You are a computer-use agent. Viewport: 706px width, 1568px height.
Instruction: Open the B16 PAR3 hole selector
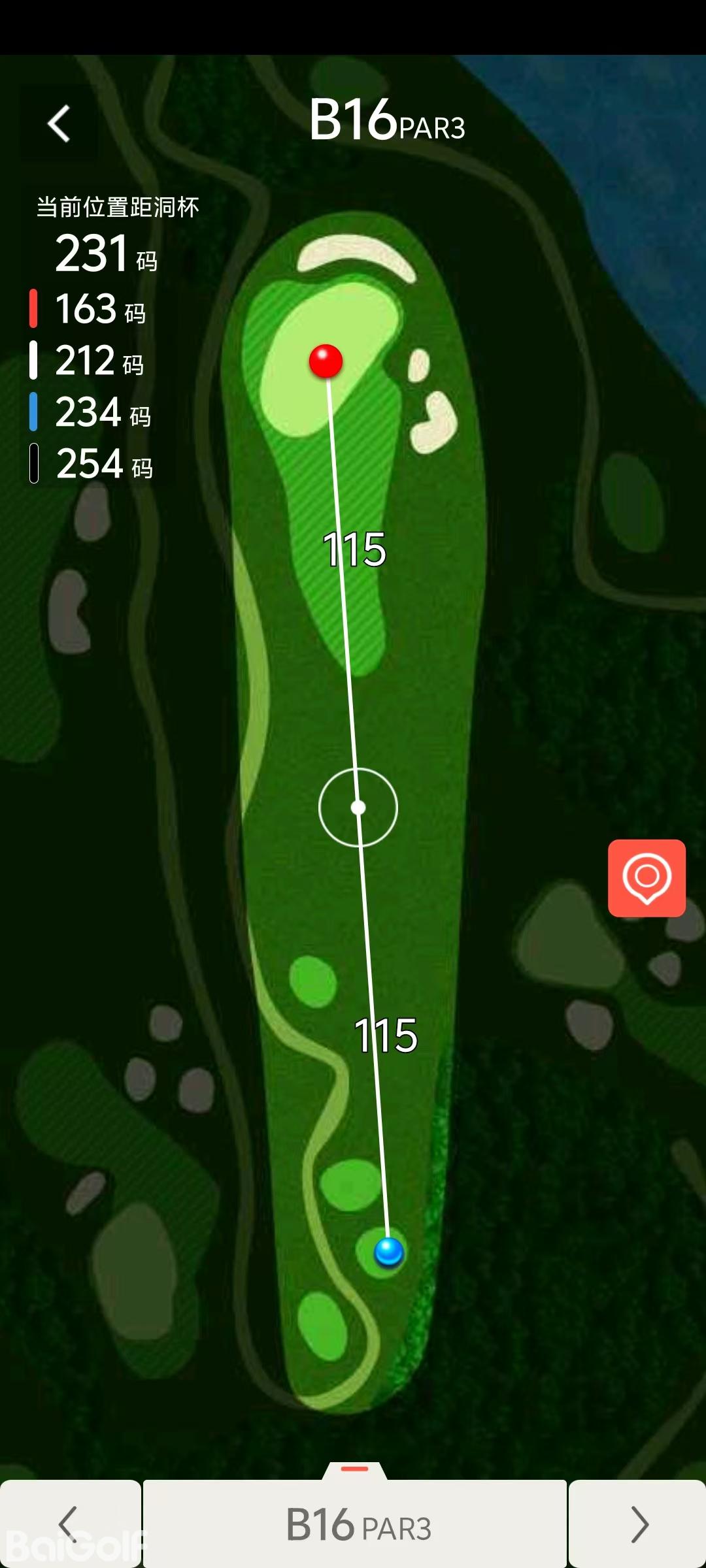pos(356,1524)
